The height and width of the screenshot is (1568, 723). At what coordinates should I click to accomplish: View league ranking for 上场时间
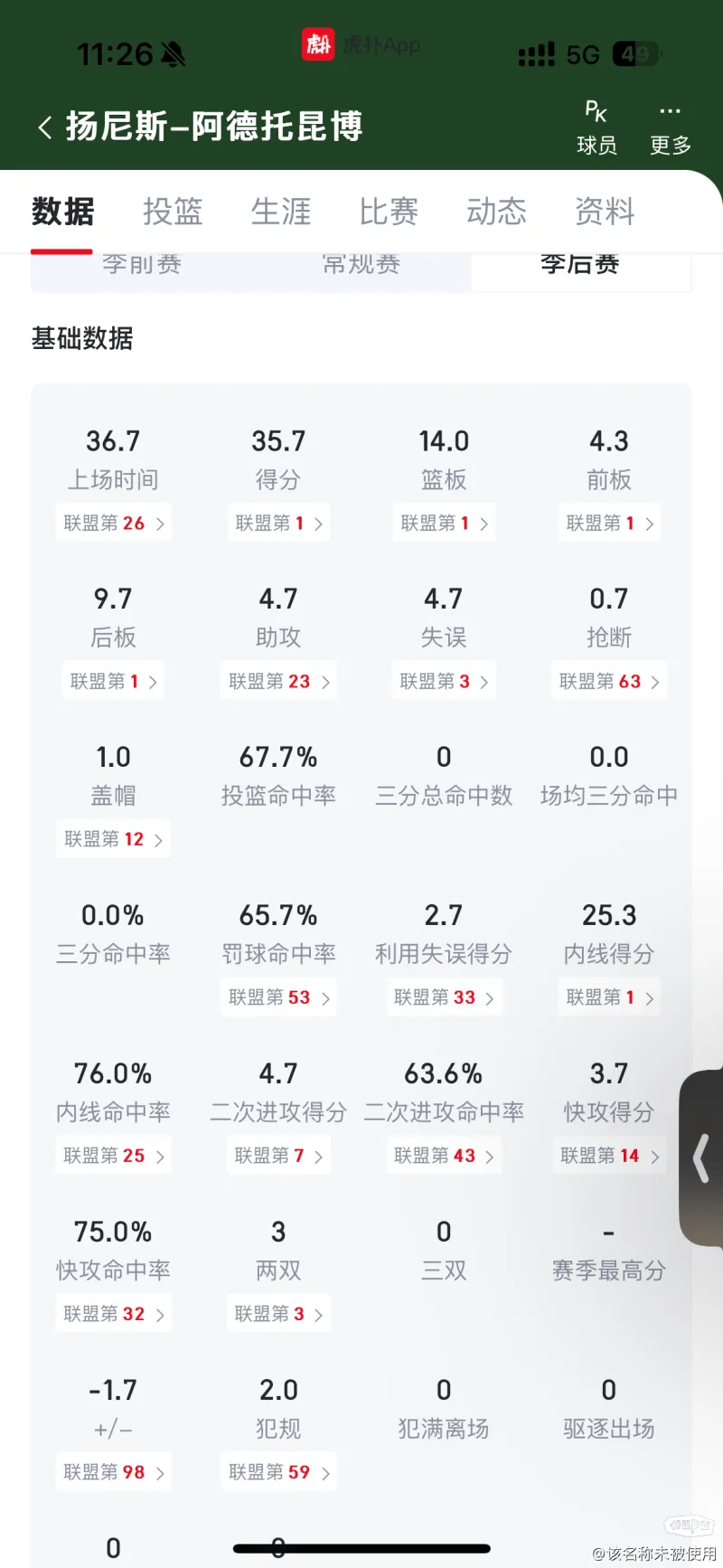113,523
